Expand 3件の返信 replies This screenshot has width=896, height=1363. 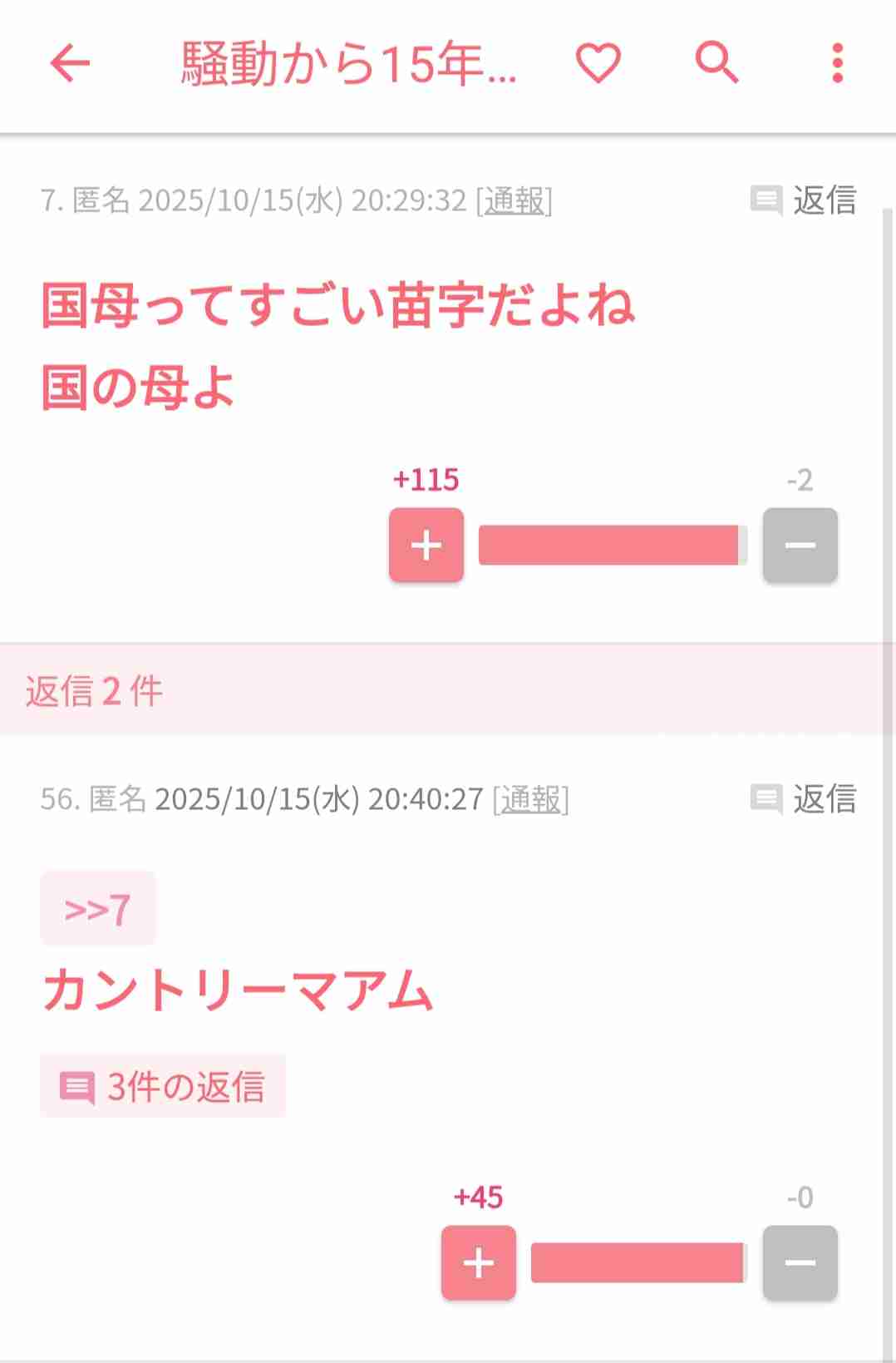163,1086
